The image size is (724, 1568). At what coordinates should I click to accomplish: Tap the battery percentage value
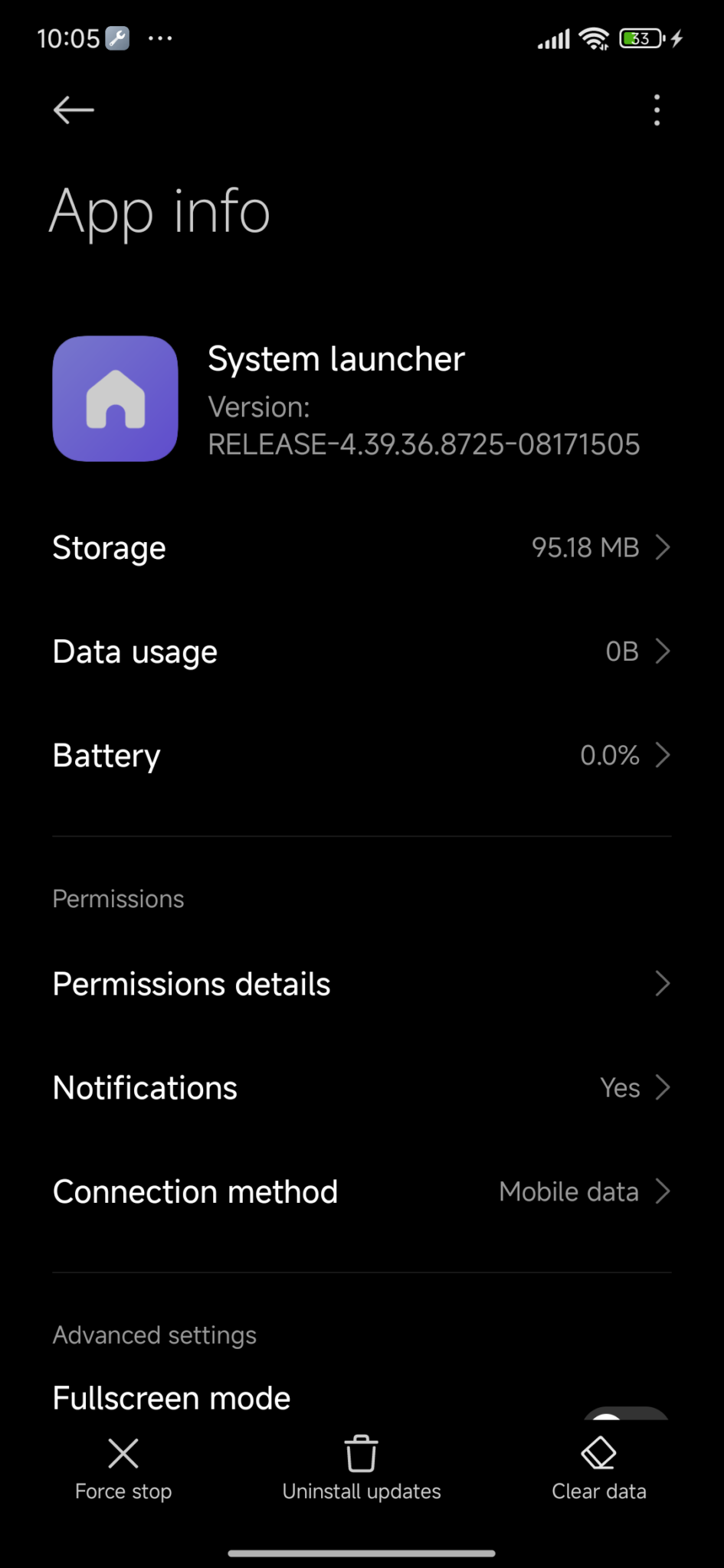609,755
